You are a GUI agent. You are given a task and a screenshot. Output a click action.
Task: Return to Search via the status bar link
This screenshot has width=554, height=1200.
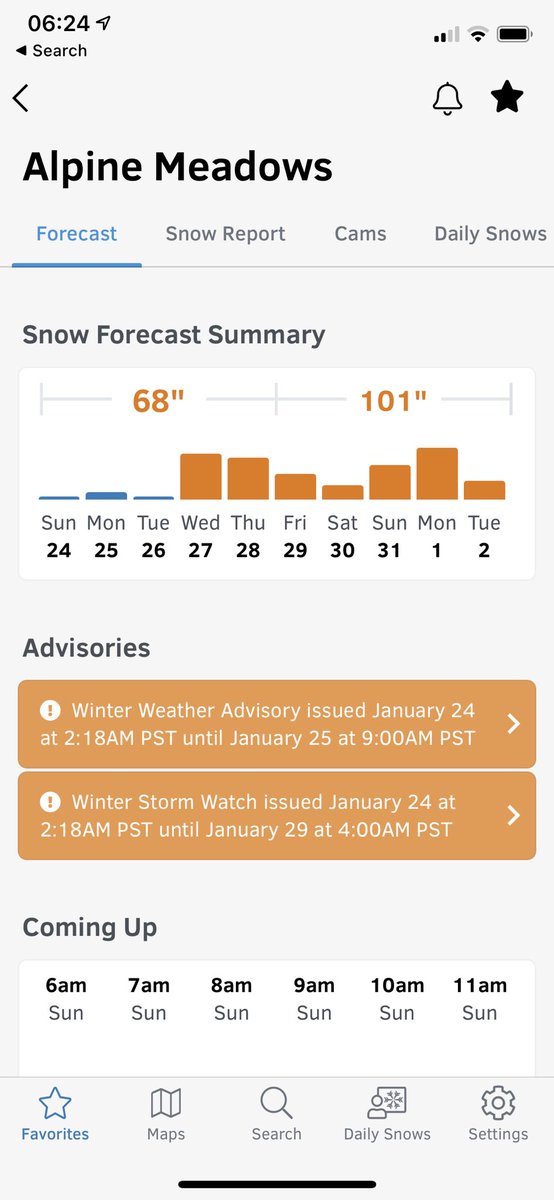tap(51, 50)
